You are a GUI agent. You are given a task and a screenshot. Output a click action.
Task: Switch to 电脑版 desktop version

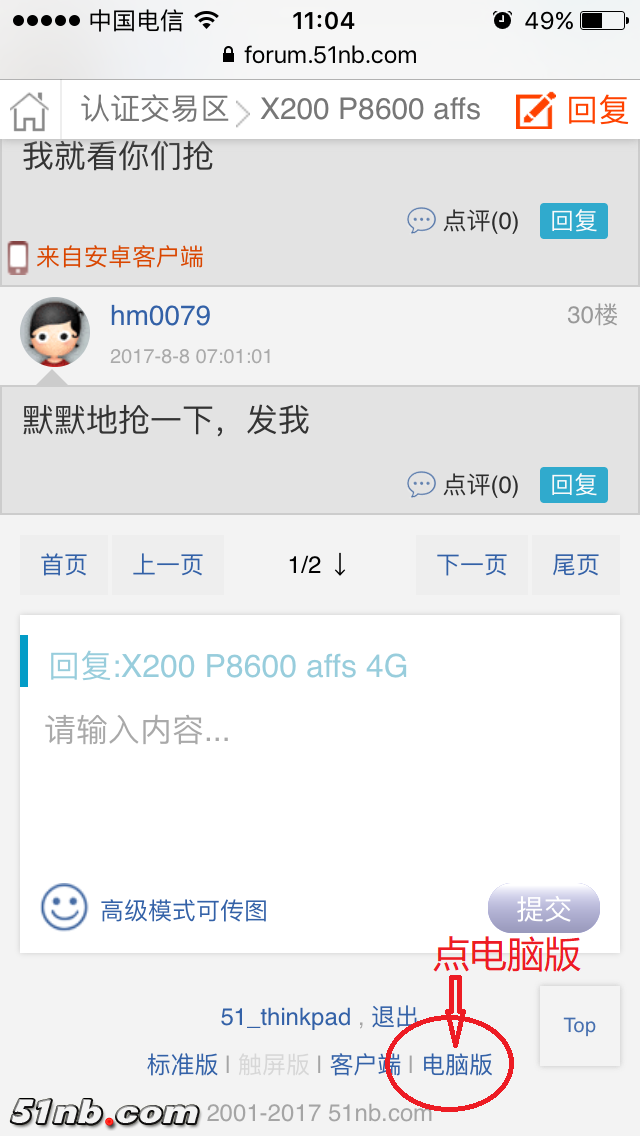tap(458, 1065)
